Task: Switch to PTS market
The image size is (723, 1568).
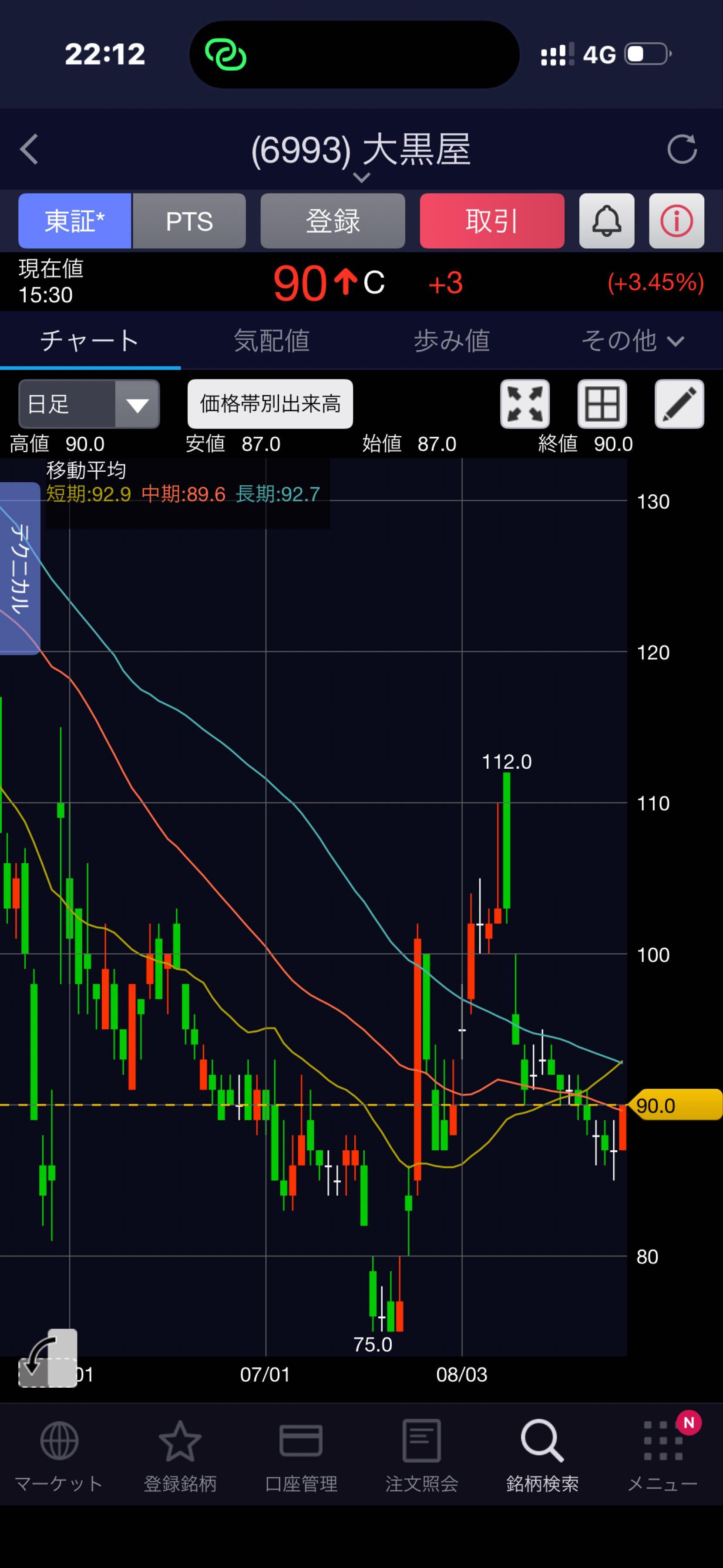Action: [189, 221]
